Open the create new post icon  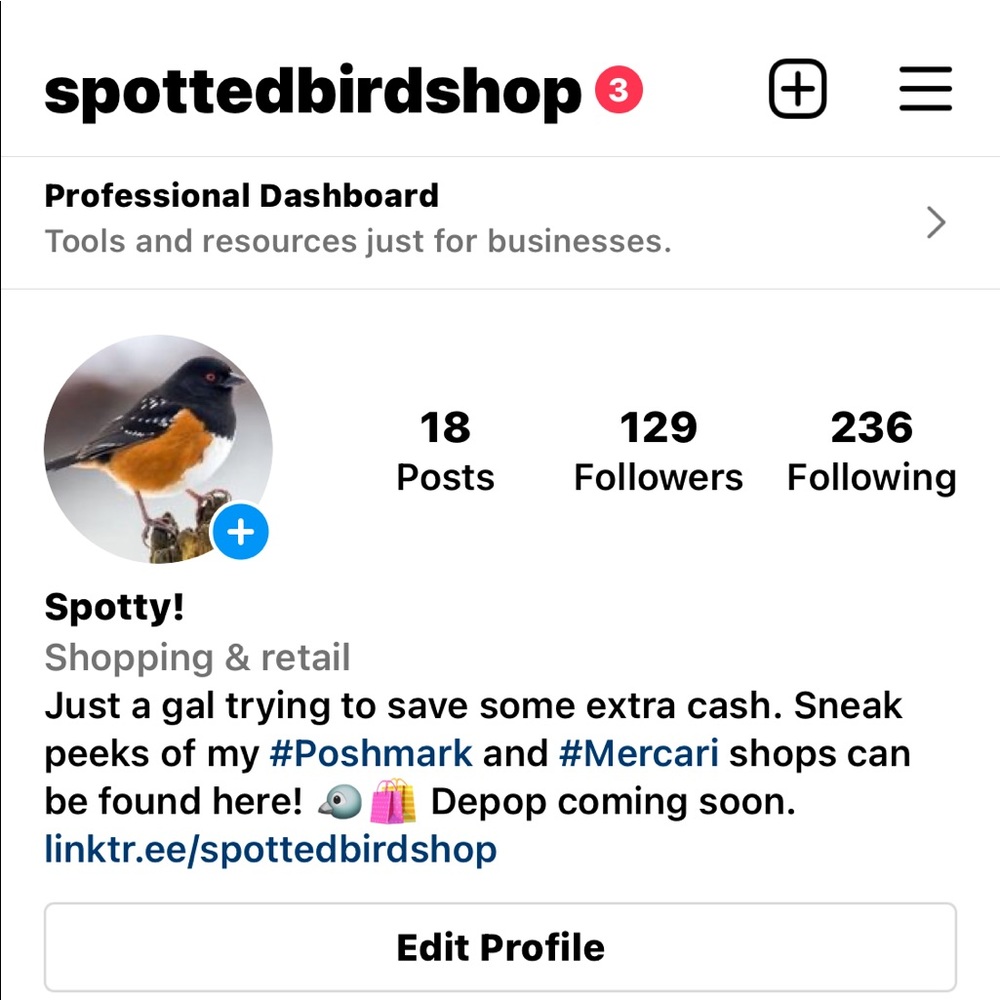tap(797, 90)
